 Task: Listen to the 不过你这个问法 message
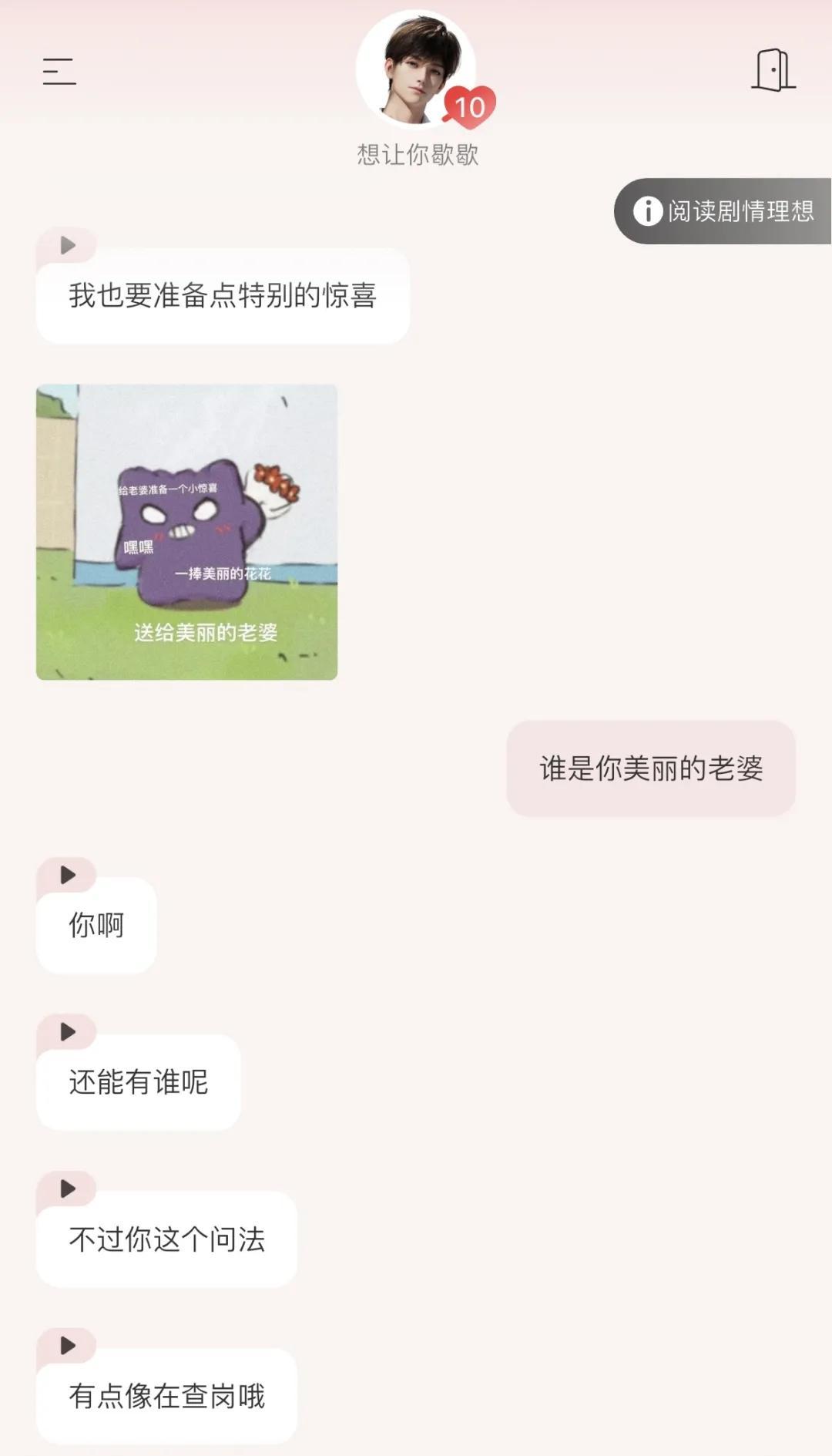tap(68, 1189)
